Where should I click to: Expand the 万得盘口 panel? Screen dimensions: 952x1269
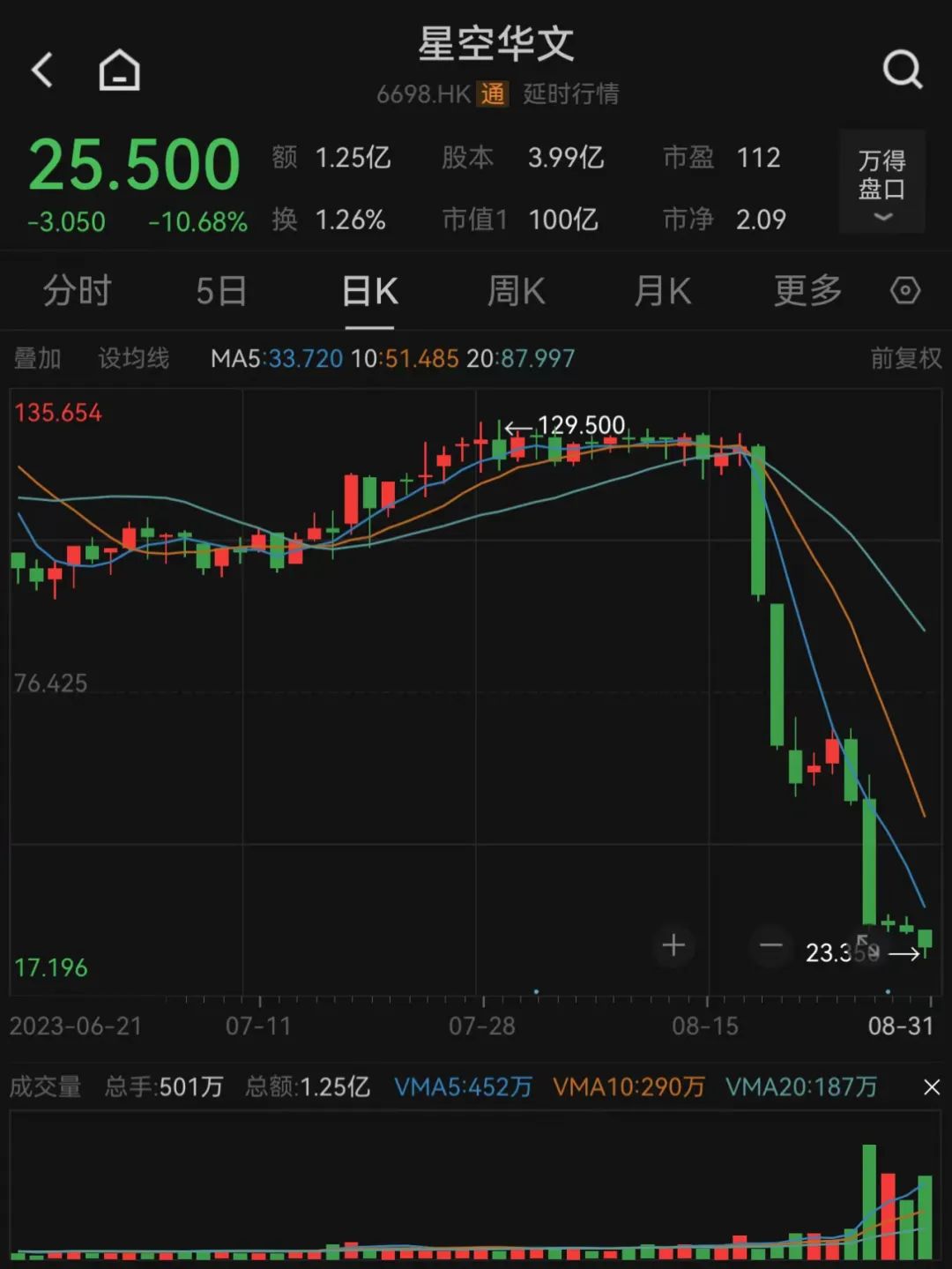tap(881, 183)
